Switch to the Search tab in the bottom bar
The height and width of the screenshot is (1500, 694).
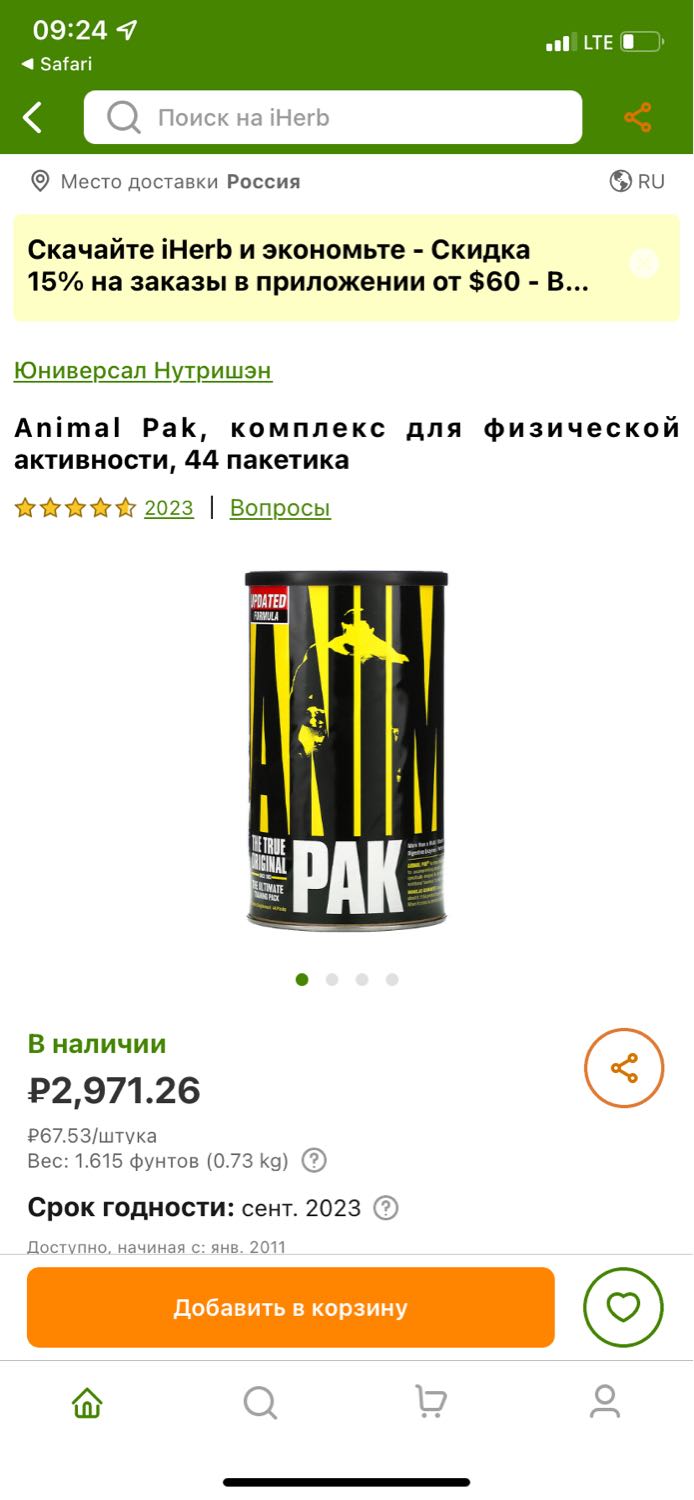[260, 1402]
